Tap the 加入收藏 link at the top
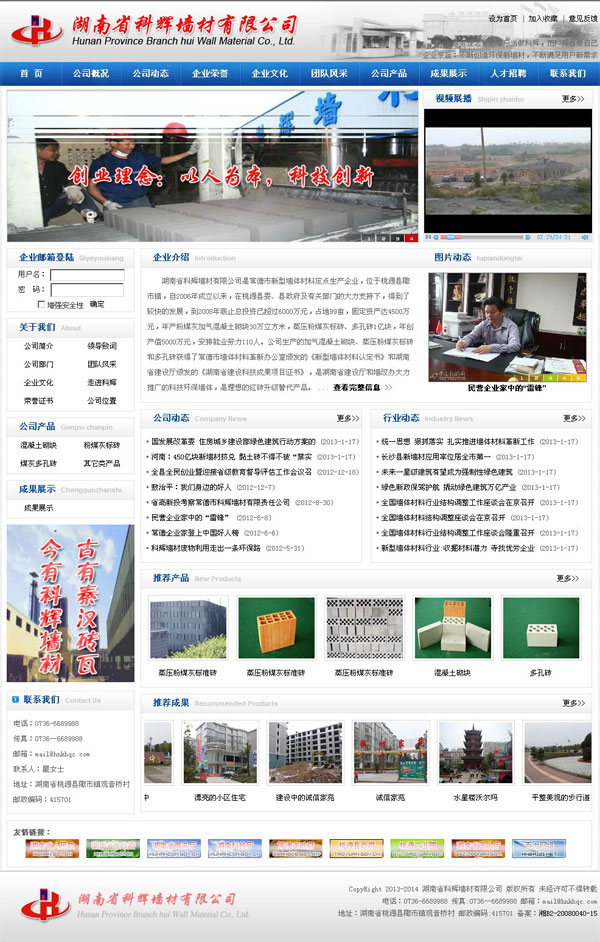This screenshot has width=600, height=942. point(543,18)
